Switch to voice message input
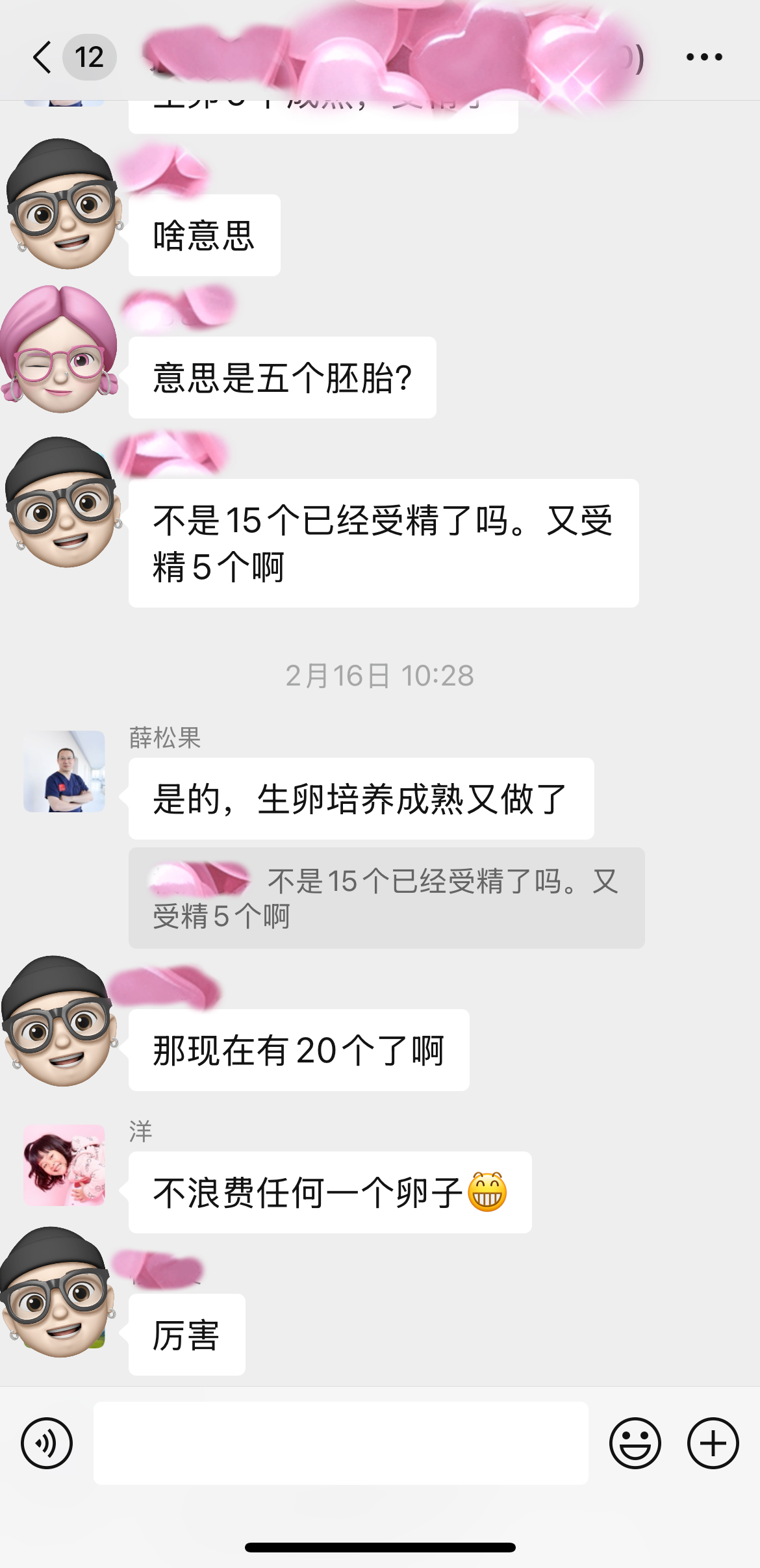The width and height of the screenshot is (760, 1568). (47, 1443)
